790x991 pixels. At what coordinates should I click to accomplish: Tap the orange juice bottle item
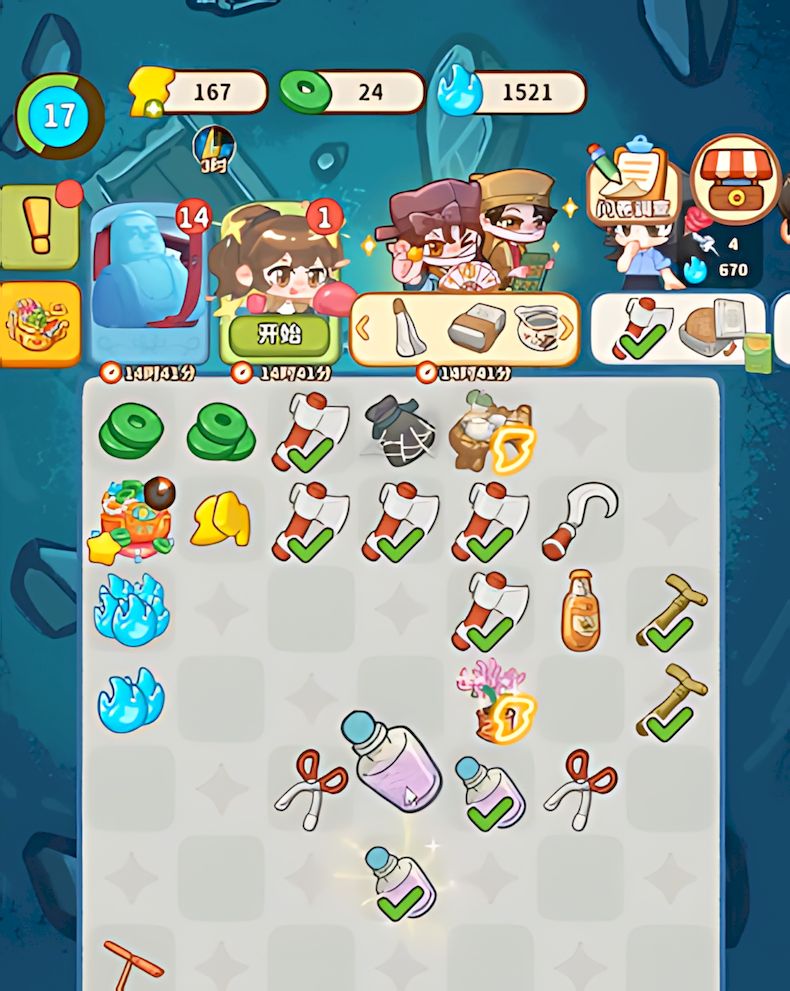(x=581, y=609)
